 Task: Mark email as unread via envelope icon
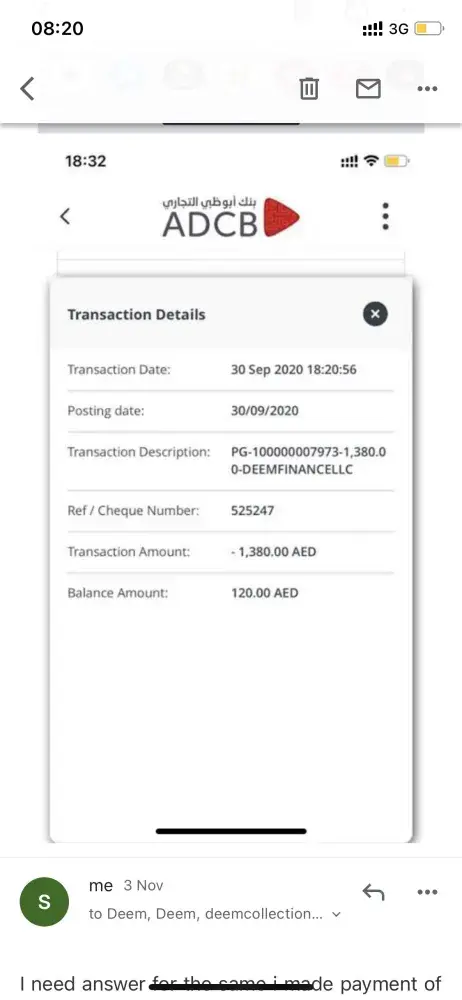[x=368, y=89]
